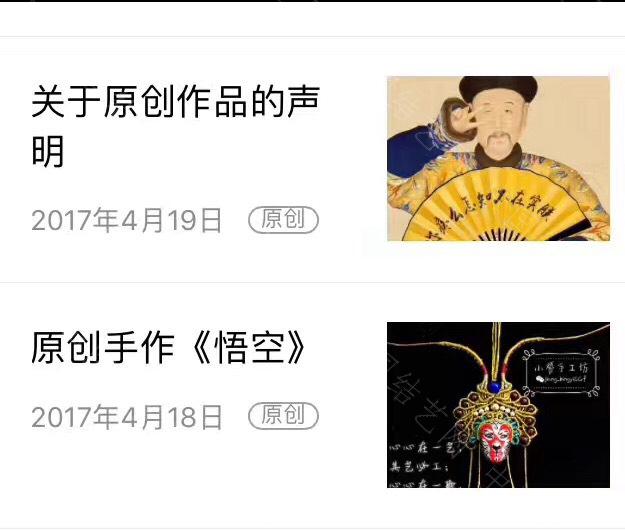
Task: Tap the Wukong mask thumbnail of 原创手作《悟空》
Action: click(498, 404)
